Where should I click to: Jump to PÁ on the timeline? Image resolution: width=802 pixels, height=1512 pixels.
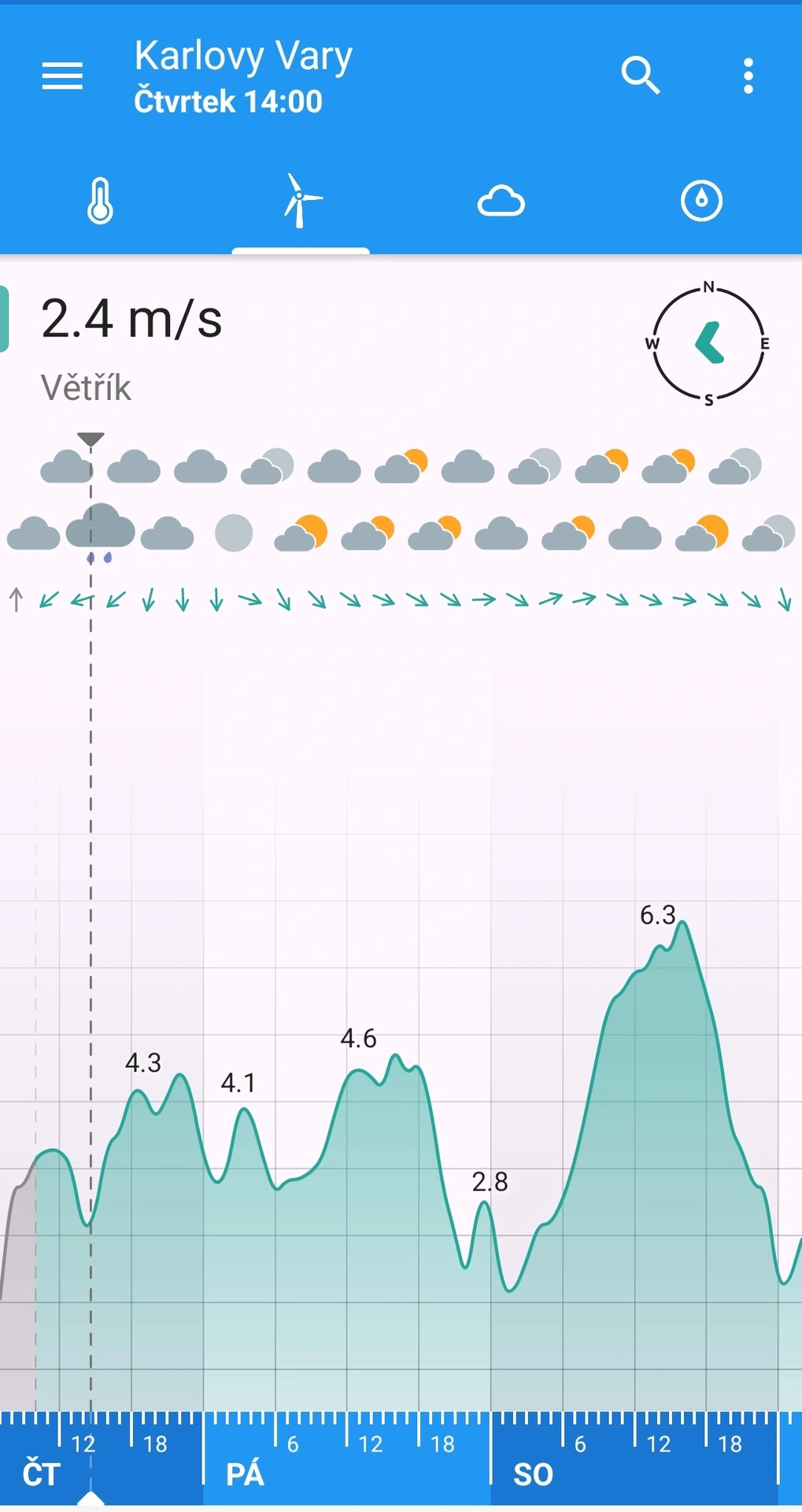click(x=245, y=1474)
